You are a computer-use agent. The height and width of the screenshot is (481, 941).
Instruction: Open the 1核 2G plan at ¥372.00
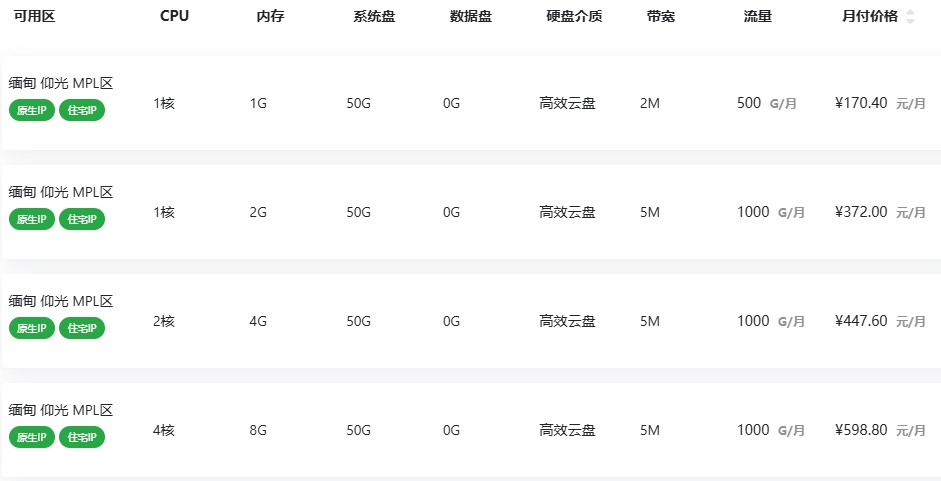coord(470,212)
